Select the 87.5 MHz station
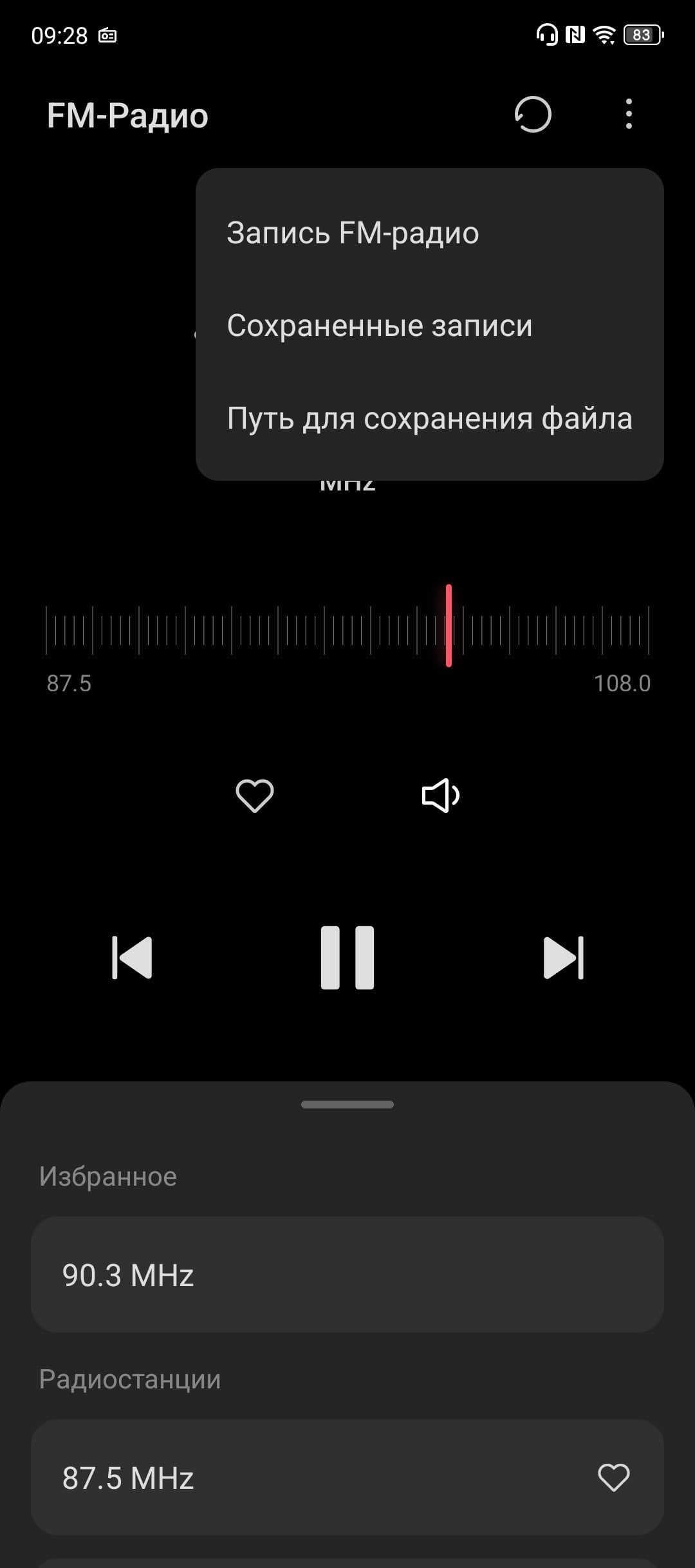The image size is (695, 1568). pyautogui.click(x=347, y=1477)
